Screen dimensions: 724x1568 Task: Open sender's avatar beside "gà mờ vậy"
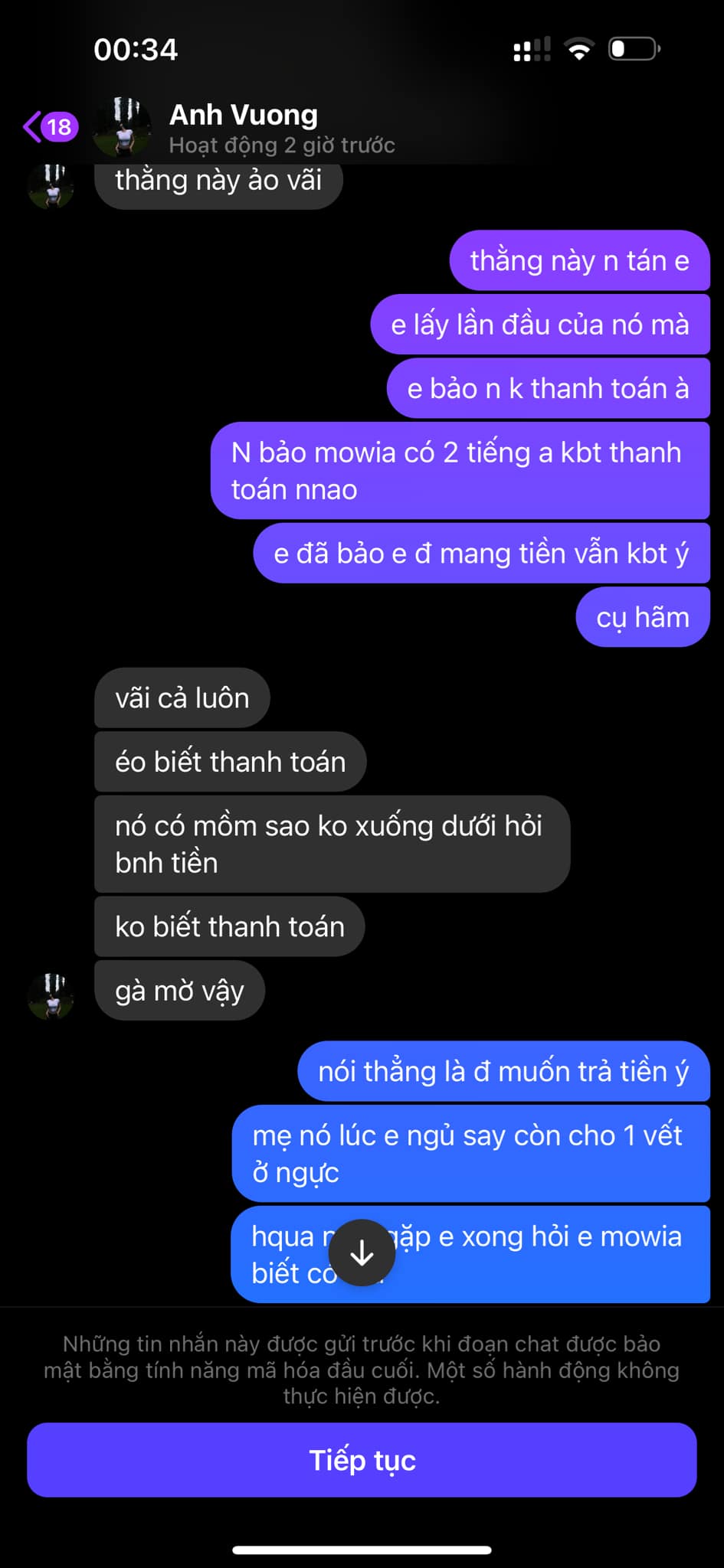pyautogui.click(x=51, y=995)
